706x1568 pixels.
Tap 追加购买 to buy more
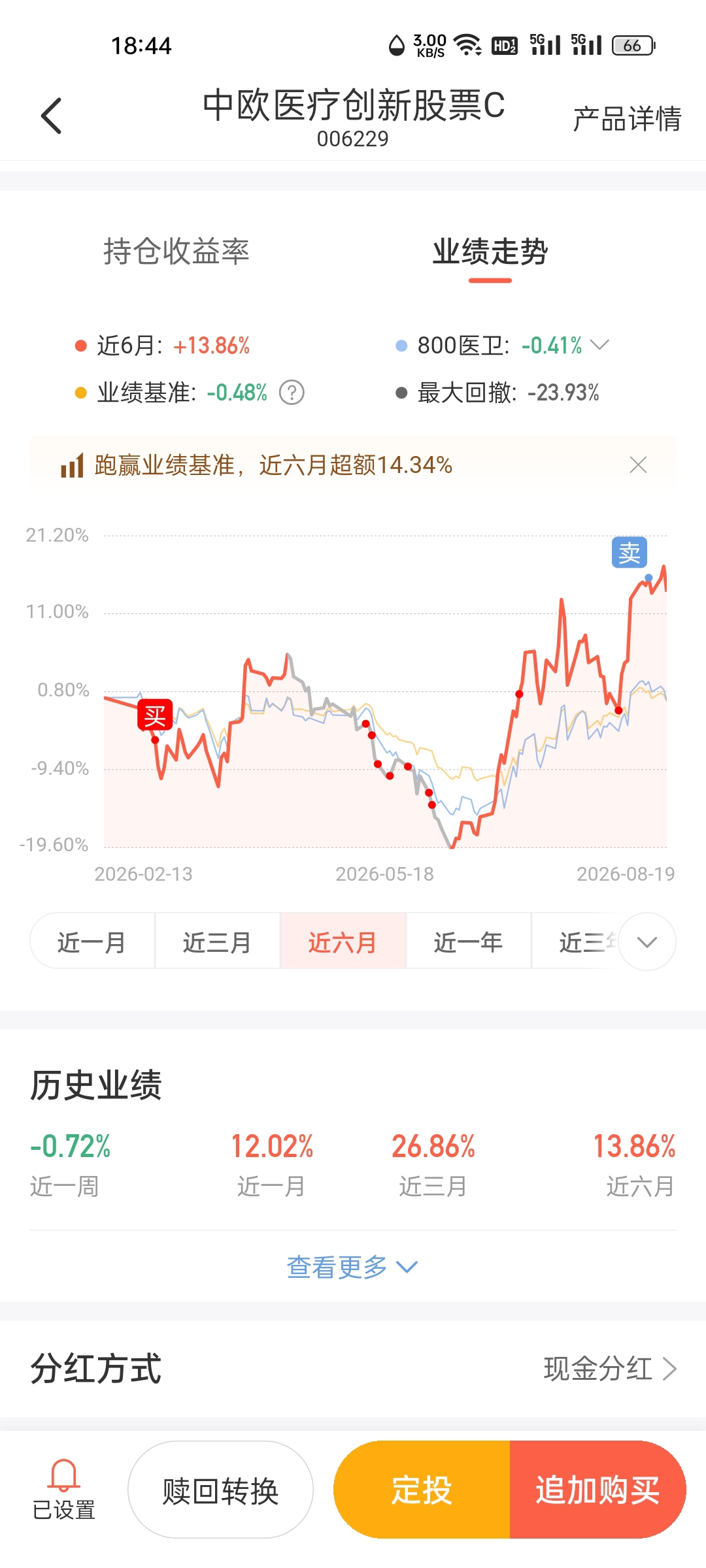click(598, 1490)
